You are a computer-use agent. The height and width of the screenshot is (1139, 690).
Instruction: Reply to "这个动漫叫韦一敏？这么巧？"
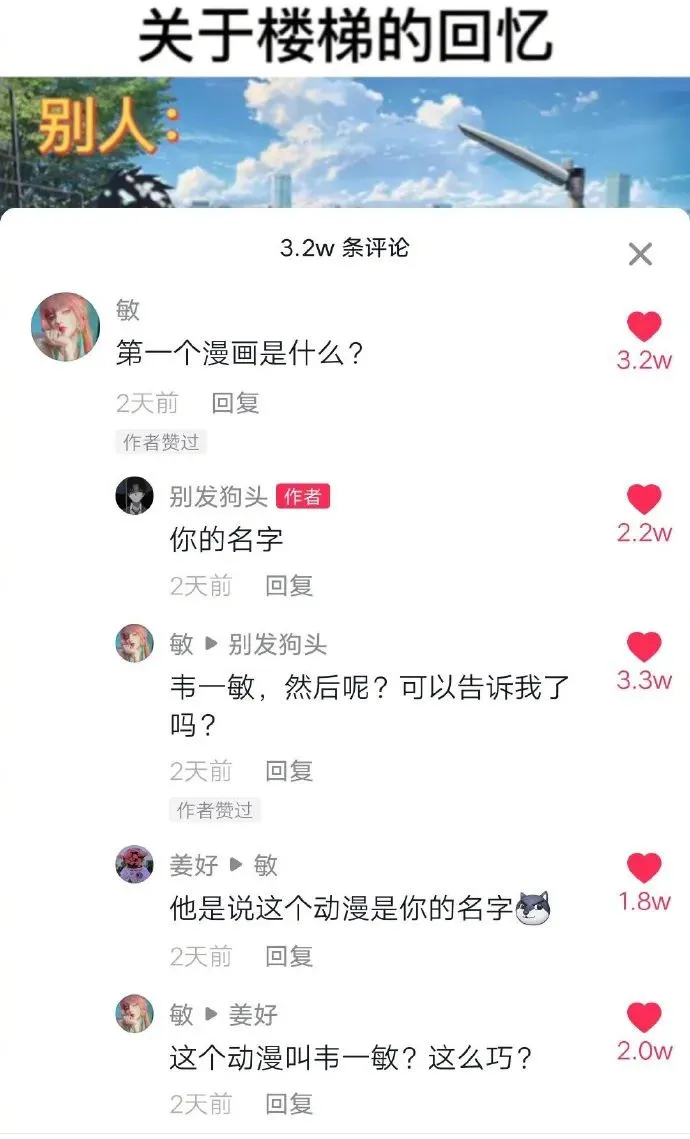point(289,1104)
